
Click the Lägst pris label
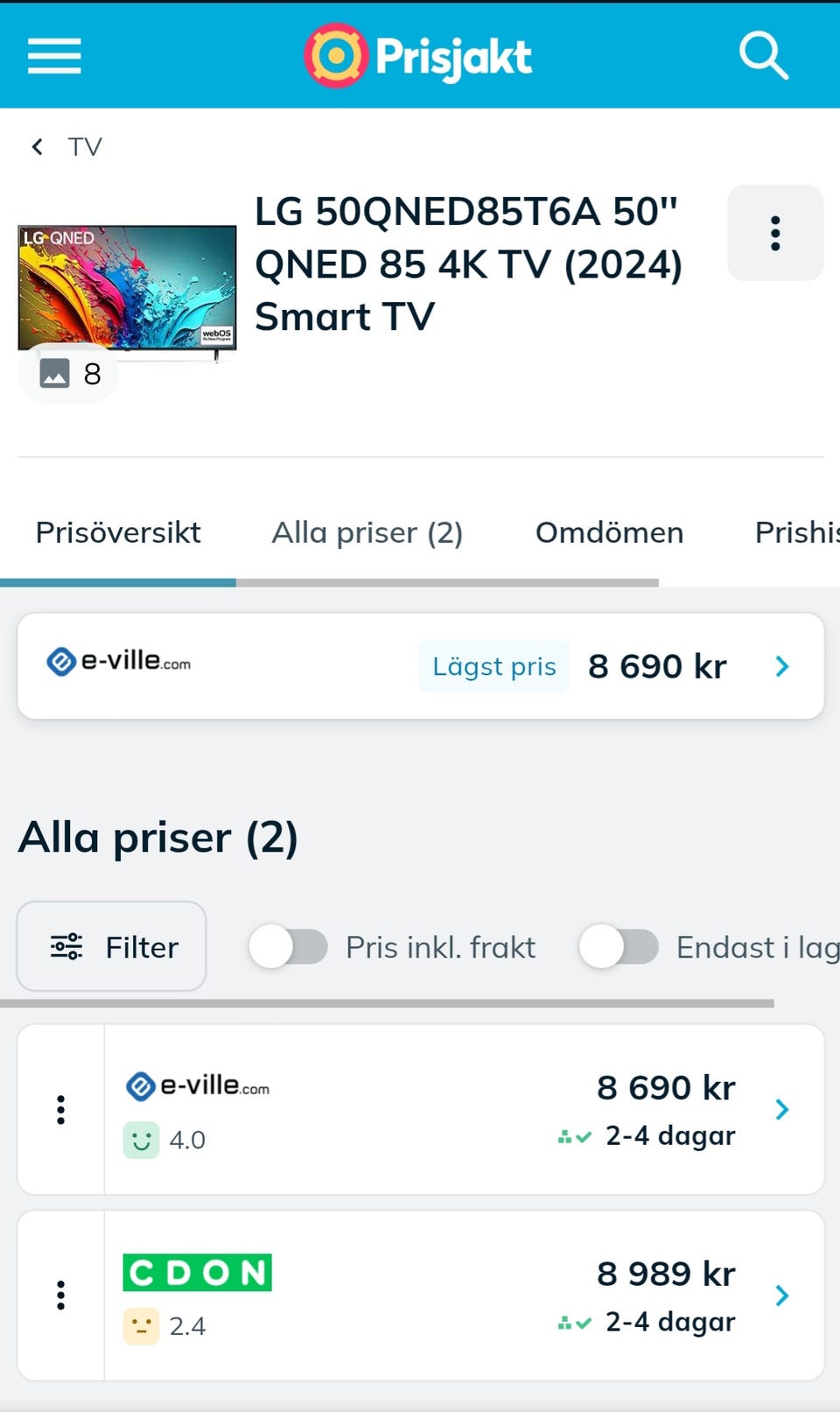(x=493, y=666)
